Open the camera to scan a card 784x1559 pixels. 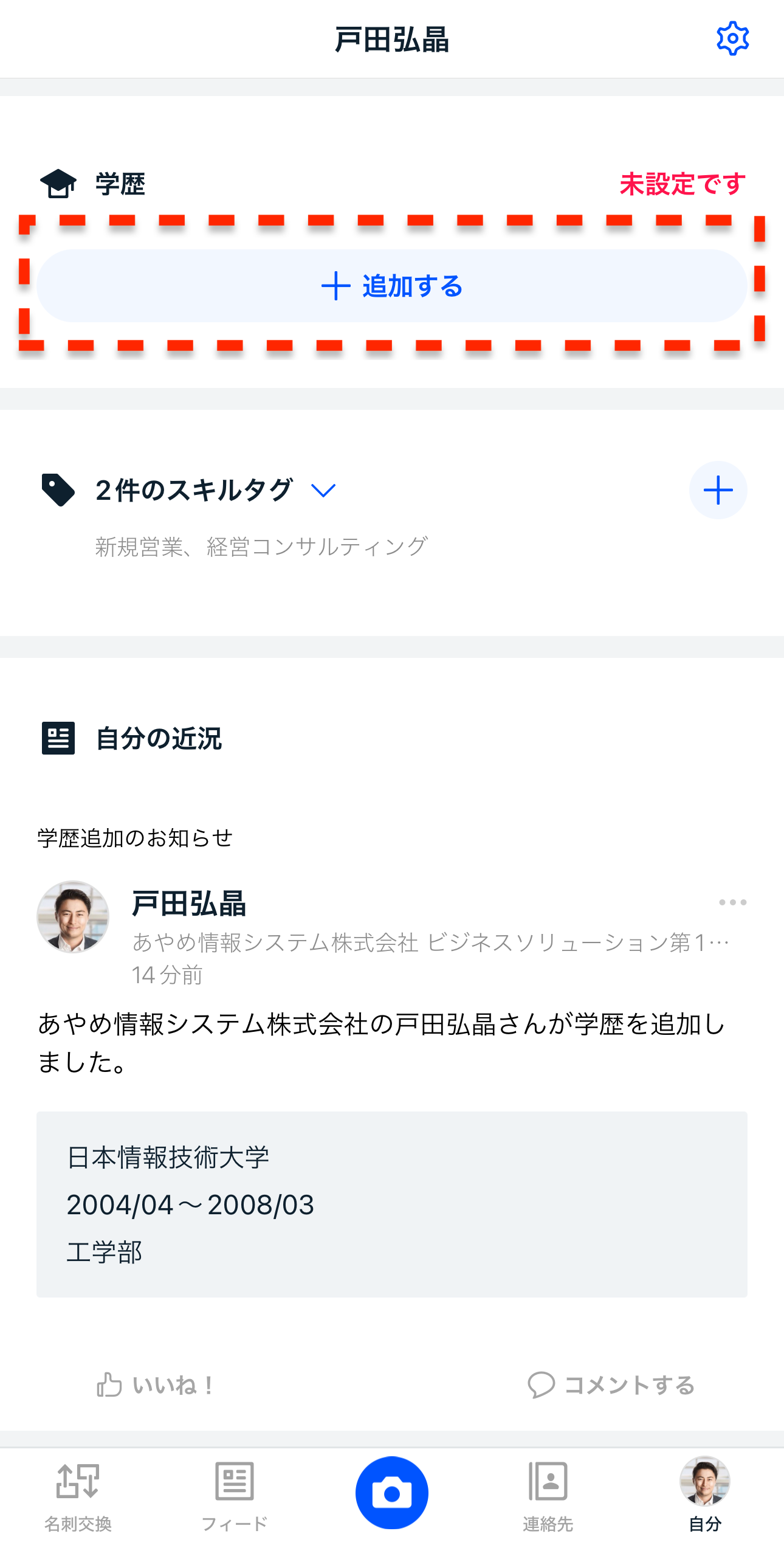click(392, 1493)
